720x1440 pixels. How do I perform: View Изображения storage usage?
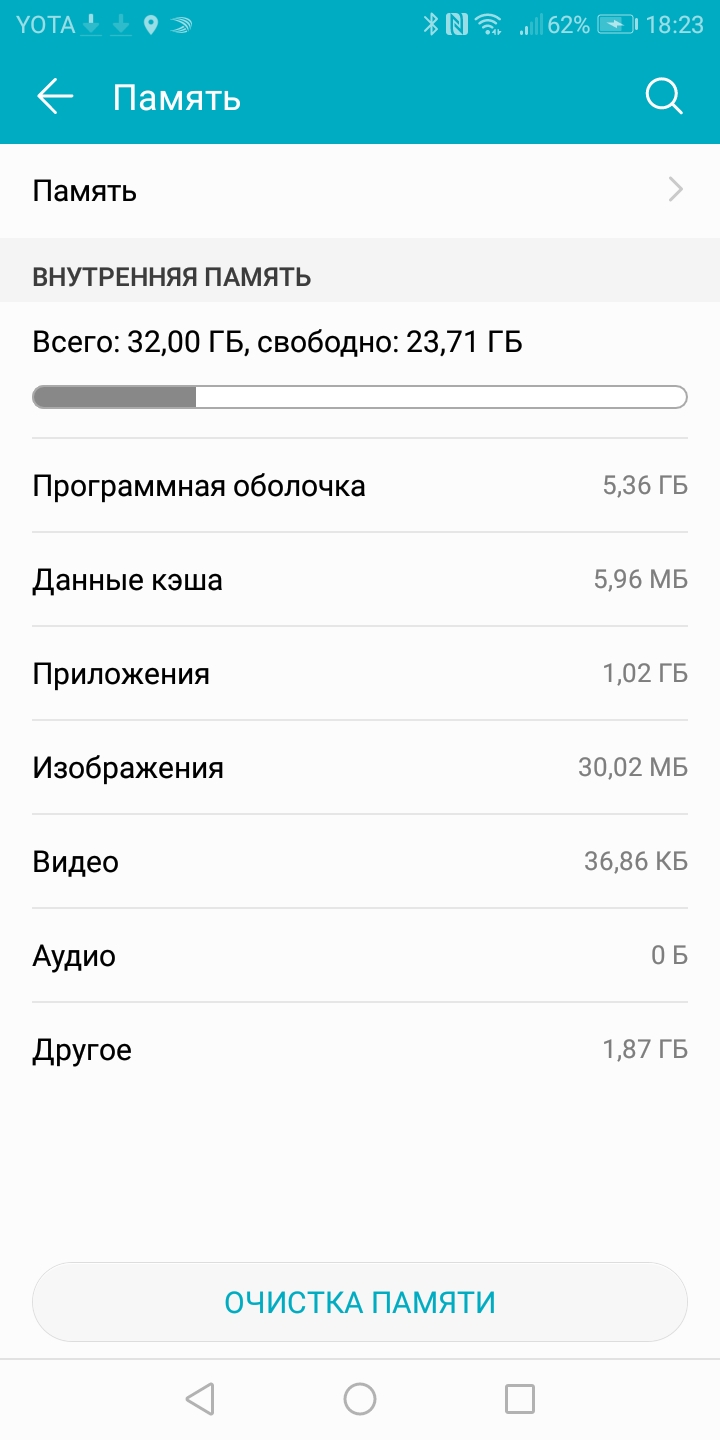pyautogui.click(x=360, y=768)
